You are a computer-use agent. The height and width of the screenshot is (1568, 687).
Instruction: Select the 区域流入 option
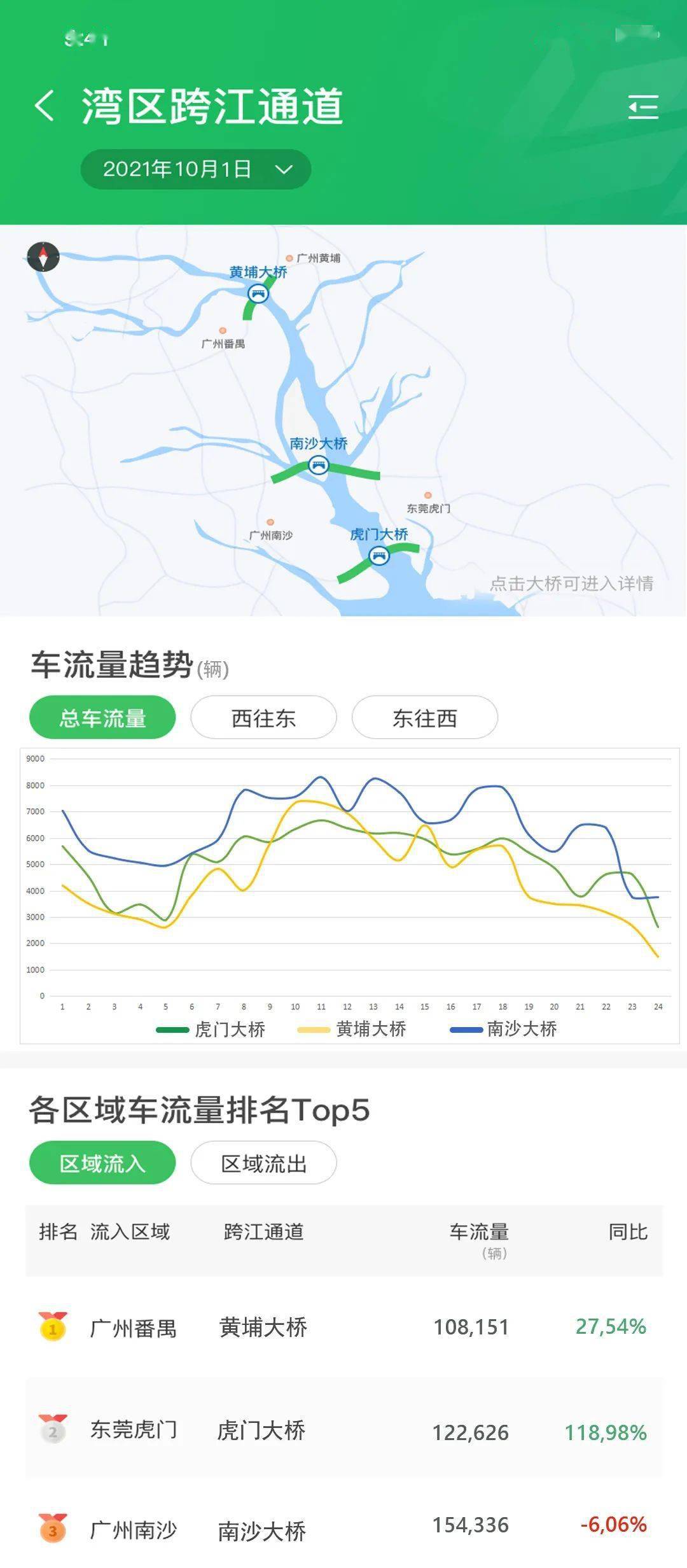102,1161
